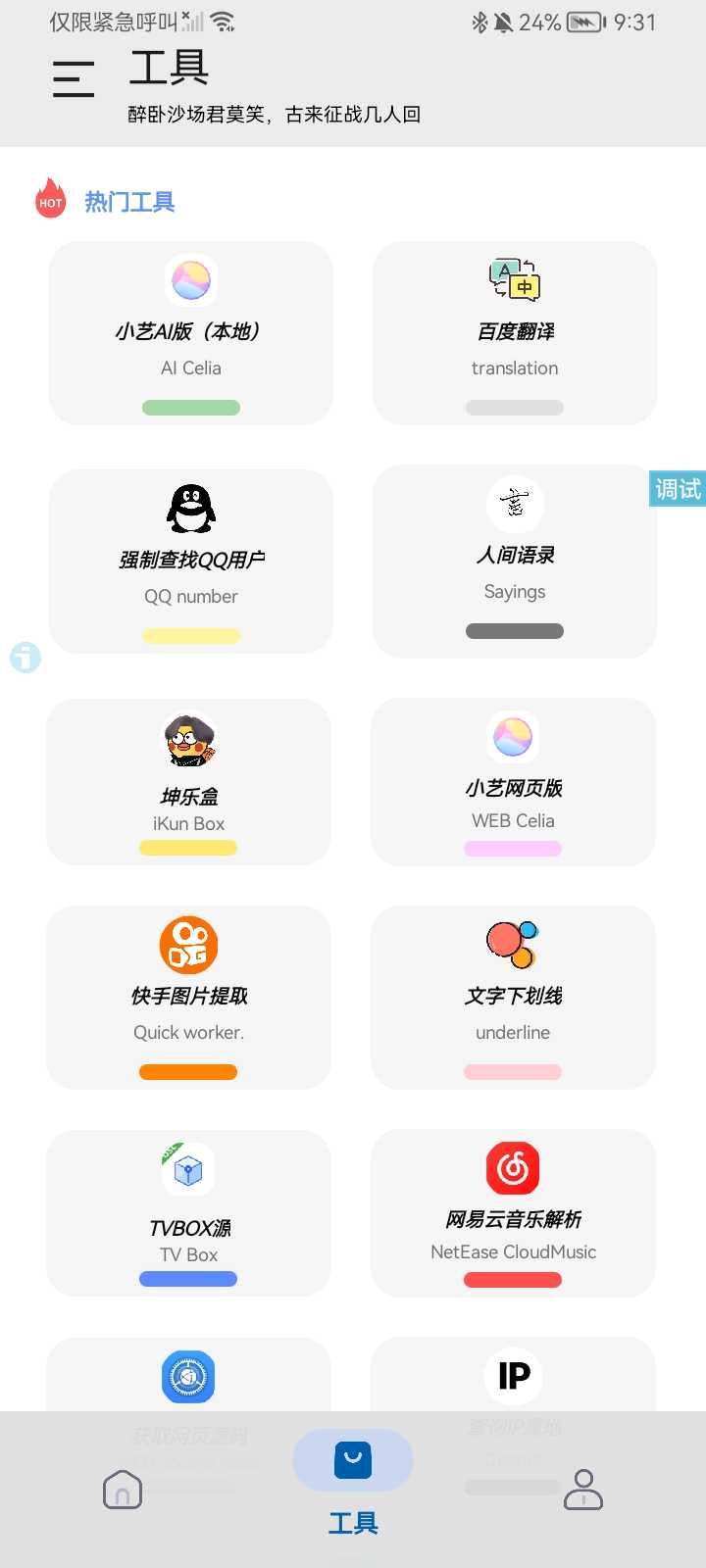Switch to the home tab
The width and height of the screenshot is (706, 1568).
123,1490
